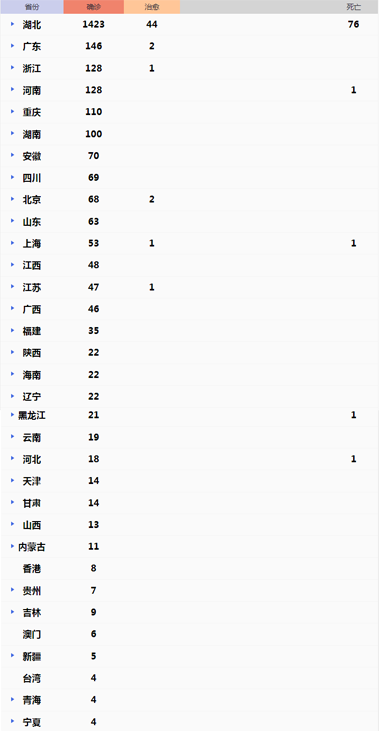Viewport: 379px width, 731px height.
Task: Expand the 云南 row
Action: pos(13,437)
